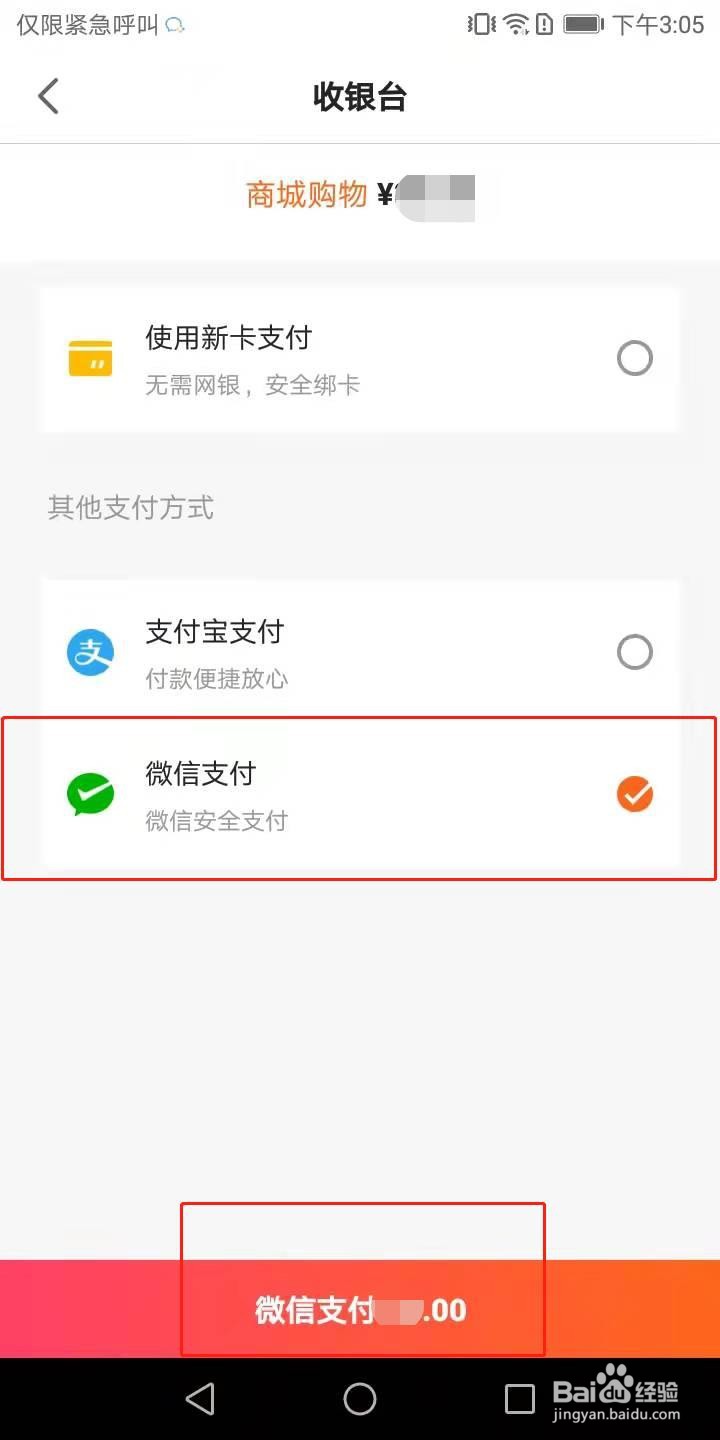Tap the checked 微信支付 selection mark
The image size is (720, 1440).
pos(635,795)
